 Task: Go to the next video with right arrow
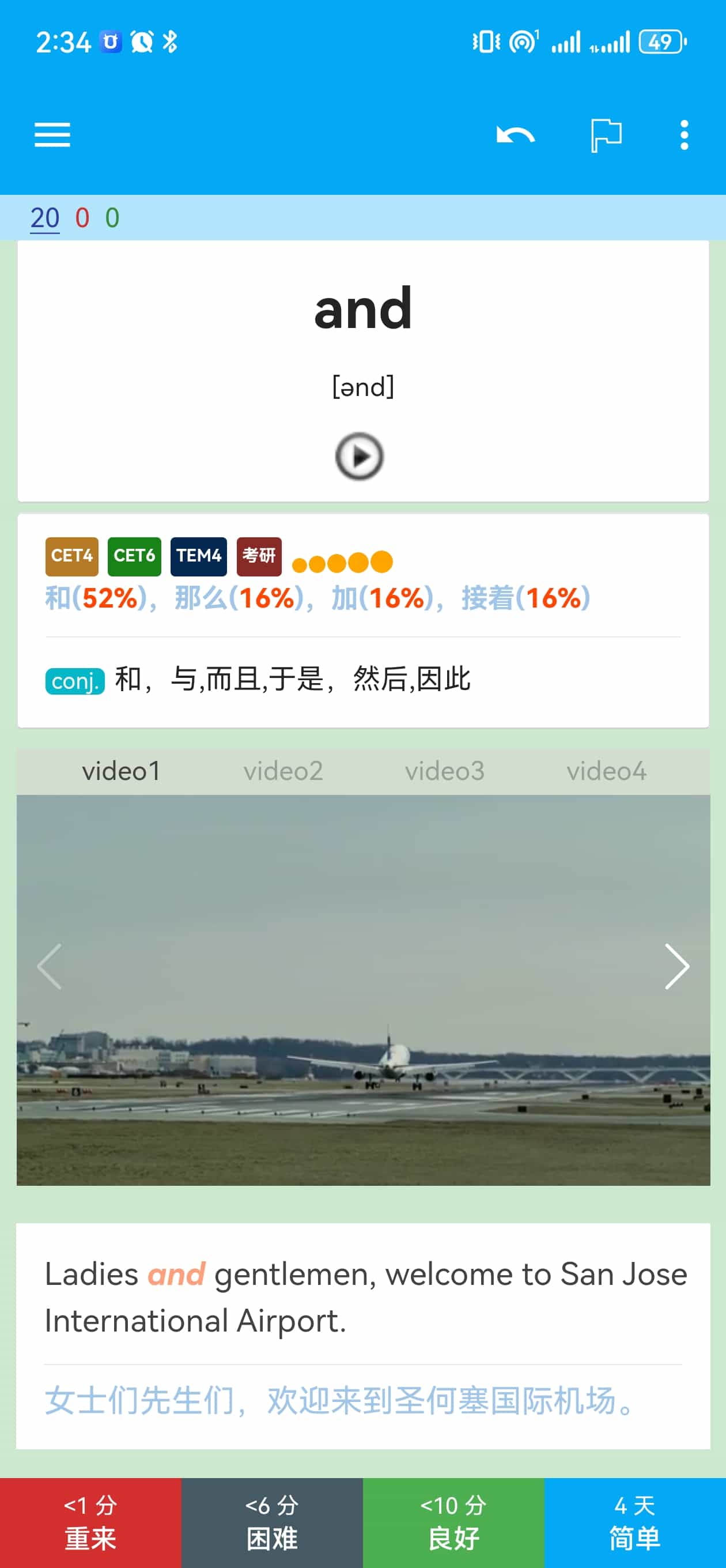click(676, 966)
